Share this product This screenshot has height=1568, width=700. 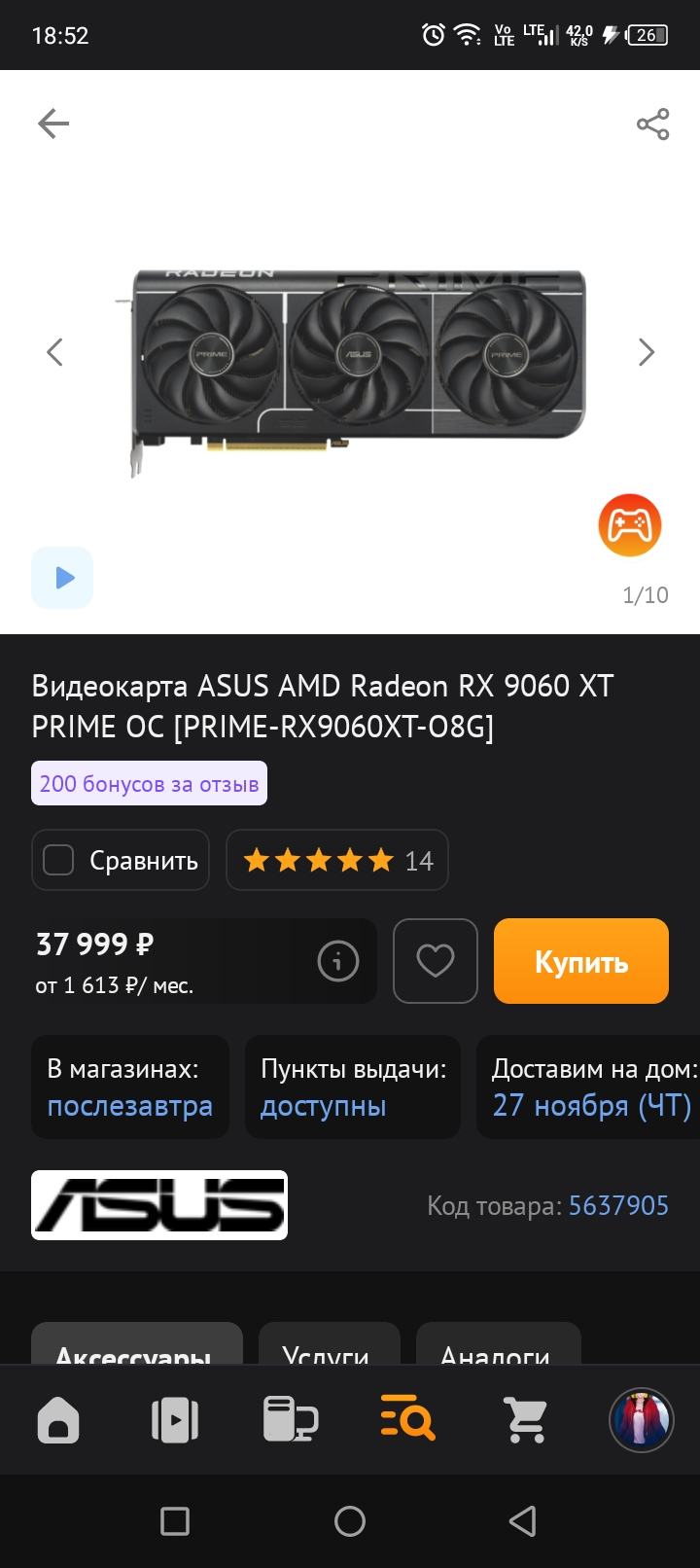(652, 125)
